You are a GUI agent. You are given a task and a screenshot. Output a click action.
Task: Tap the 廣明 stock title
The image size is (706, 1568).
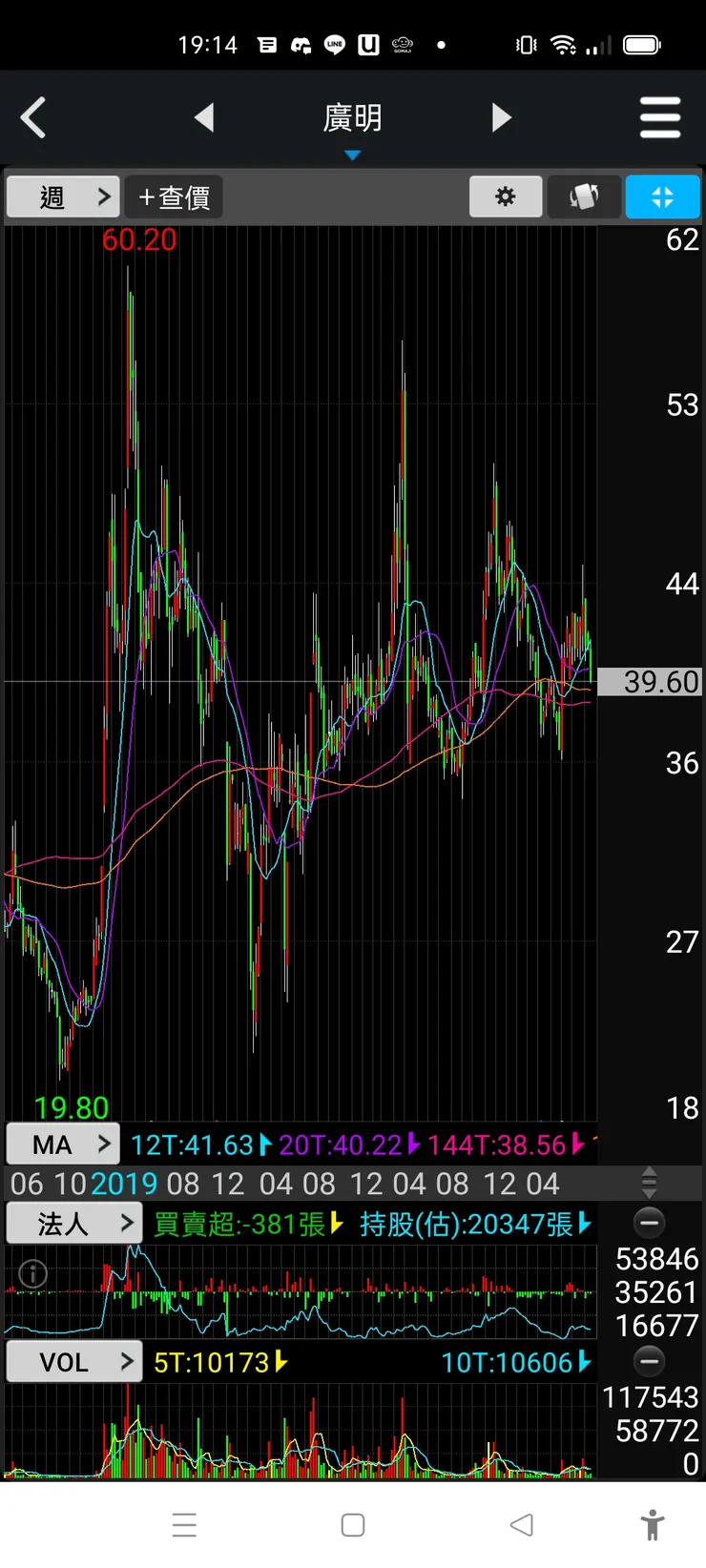coord(353,118)
